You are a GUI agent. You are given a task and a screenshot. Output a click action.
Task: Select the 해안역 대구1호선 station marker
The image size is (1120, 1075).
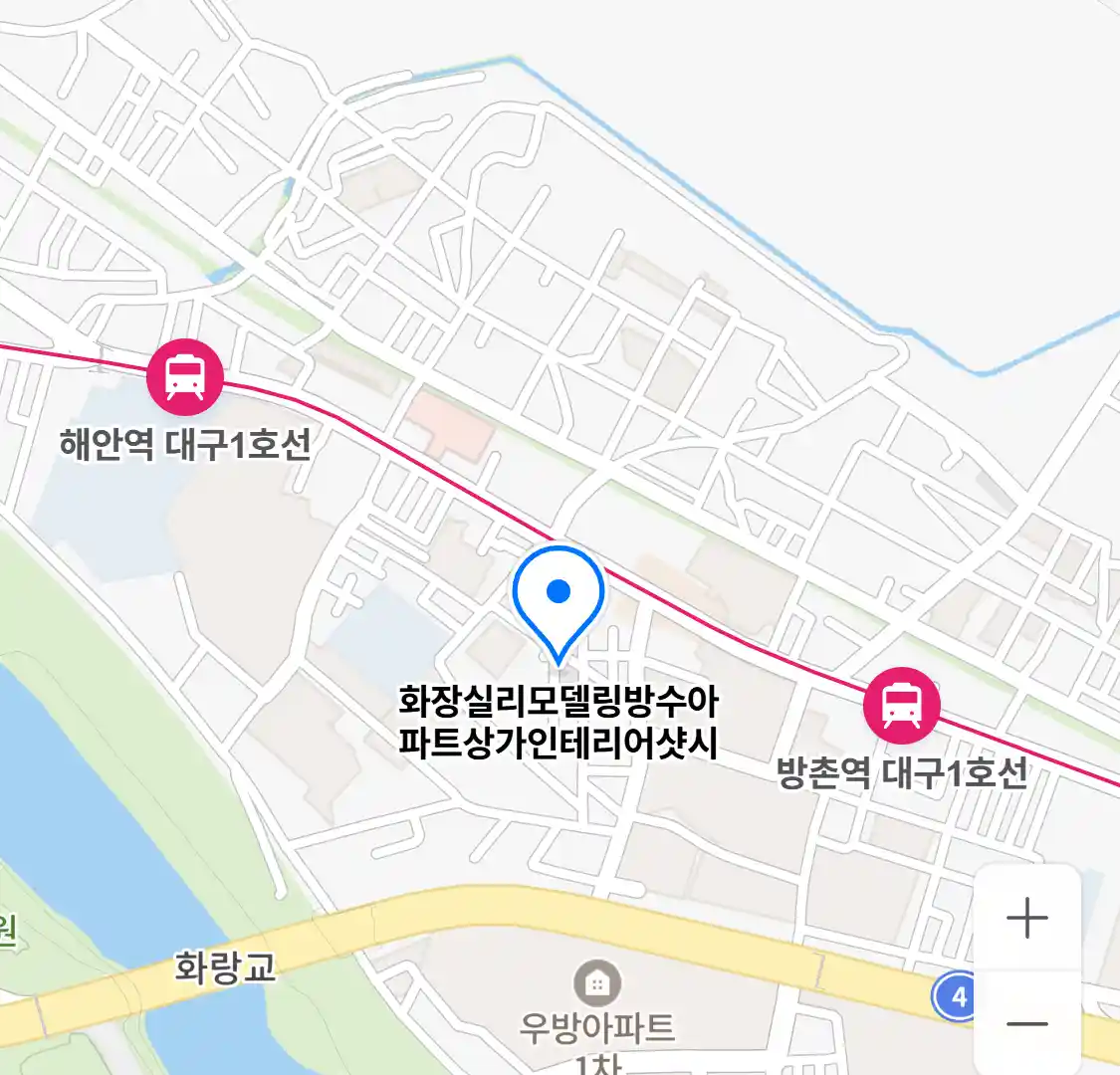click(x=185, y=377)
